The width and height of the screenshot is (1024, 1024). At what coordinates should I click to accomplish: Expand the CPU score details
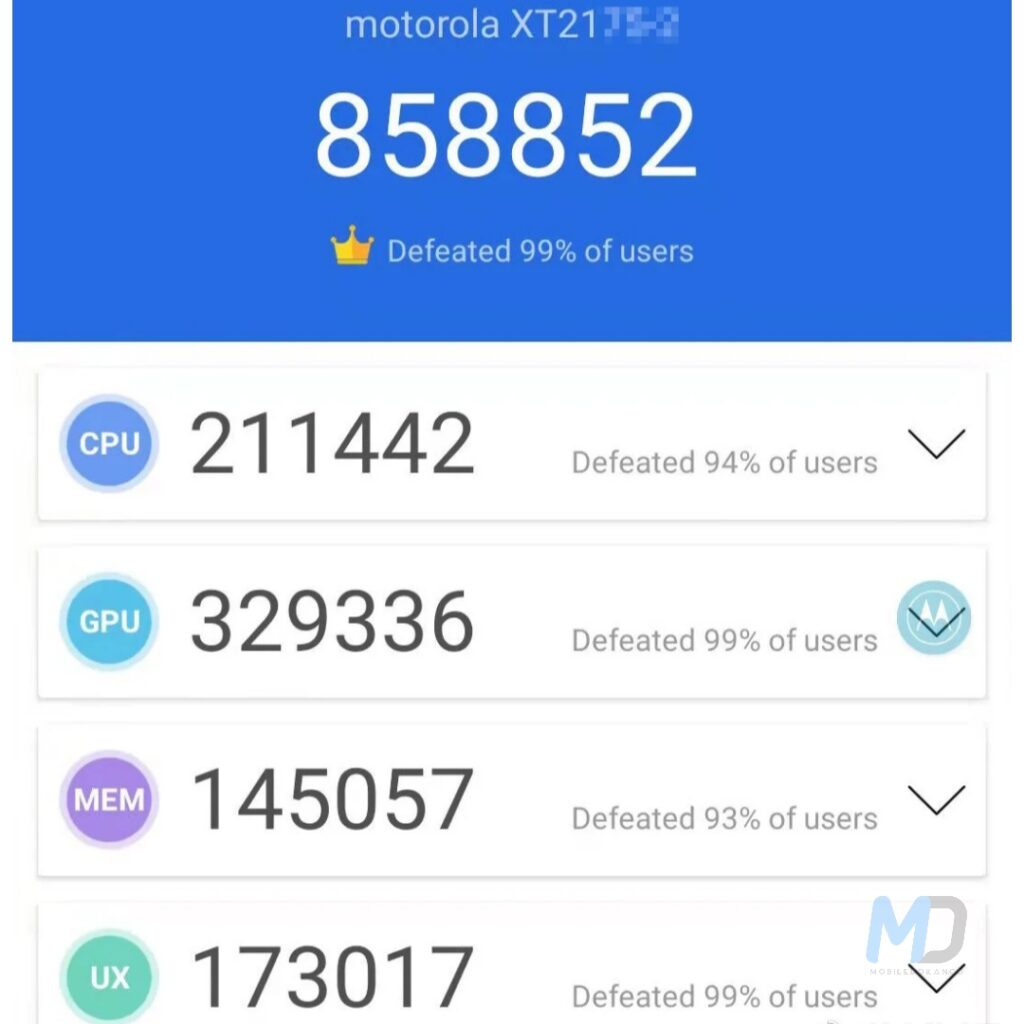click(935, 443)
